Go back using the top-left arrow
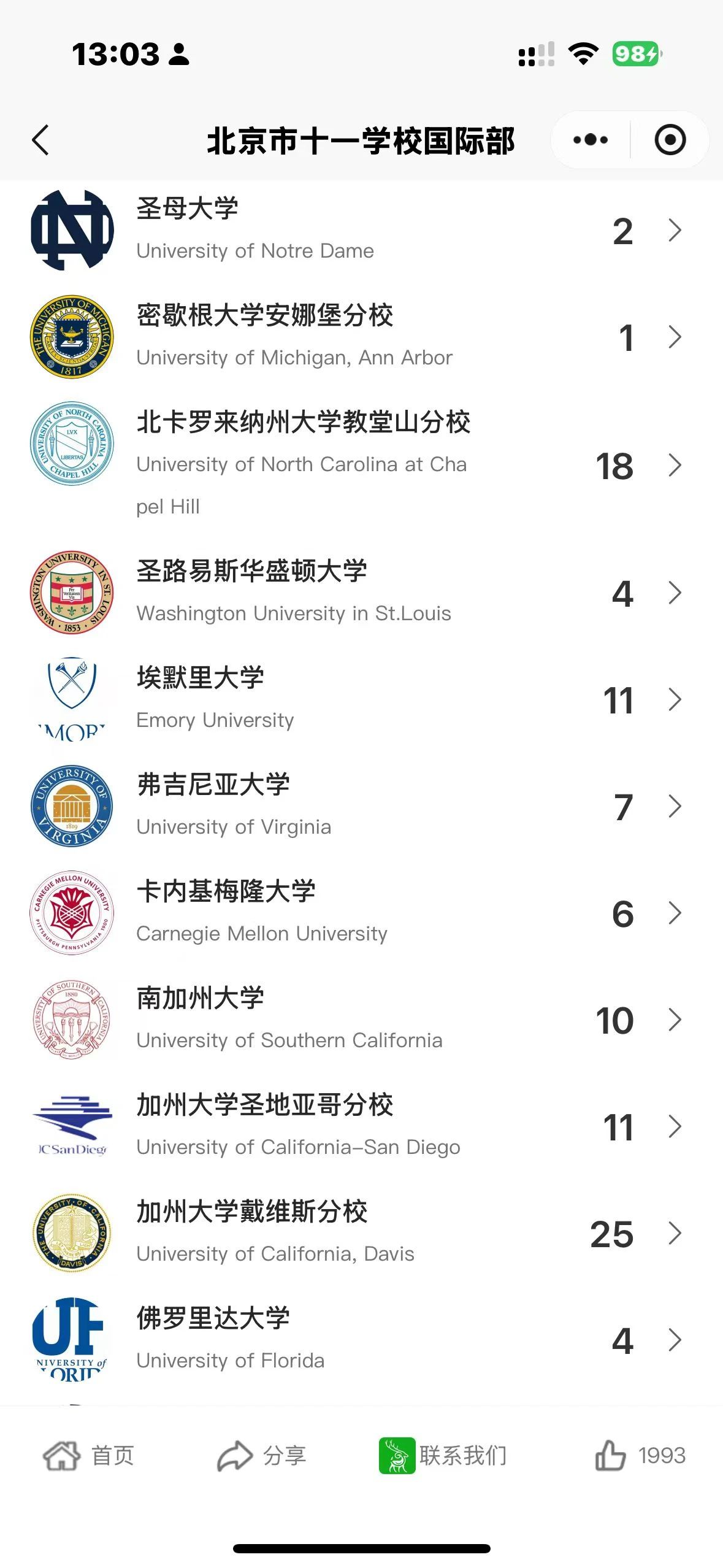Viewport: 723px width, 1568px height. [x=40, y=140]
